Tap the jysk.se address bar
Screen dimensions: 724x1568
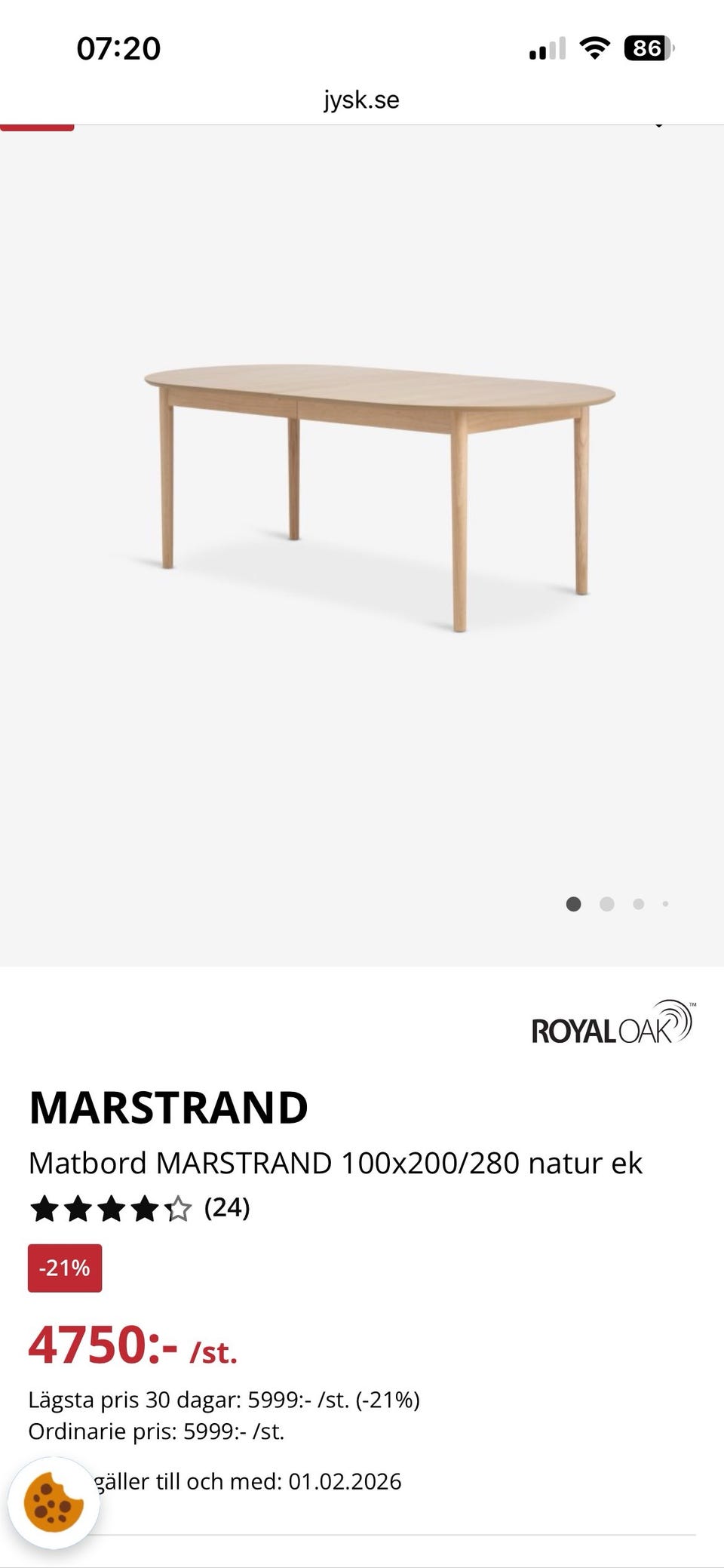tap(361, 100)
